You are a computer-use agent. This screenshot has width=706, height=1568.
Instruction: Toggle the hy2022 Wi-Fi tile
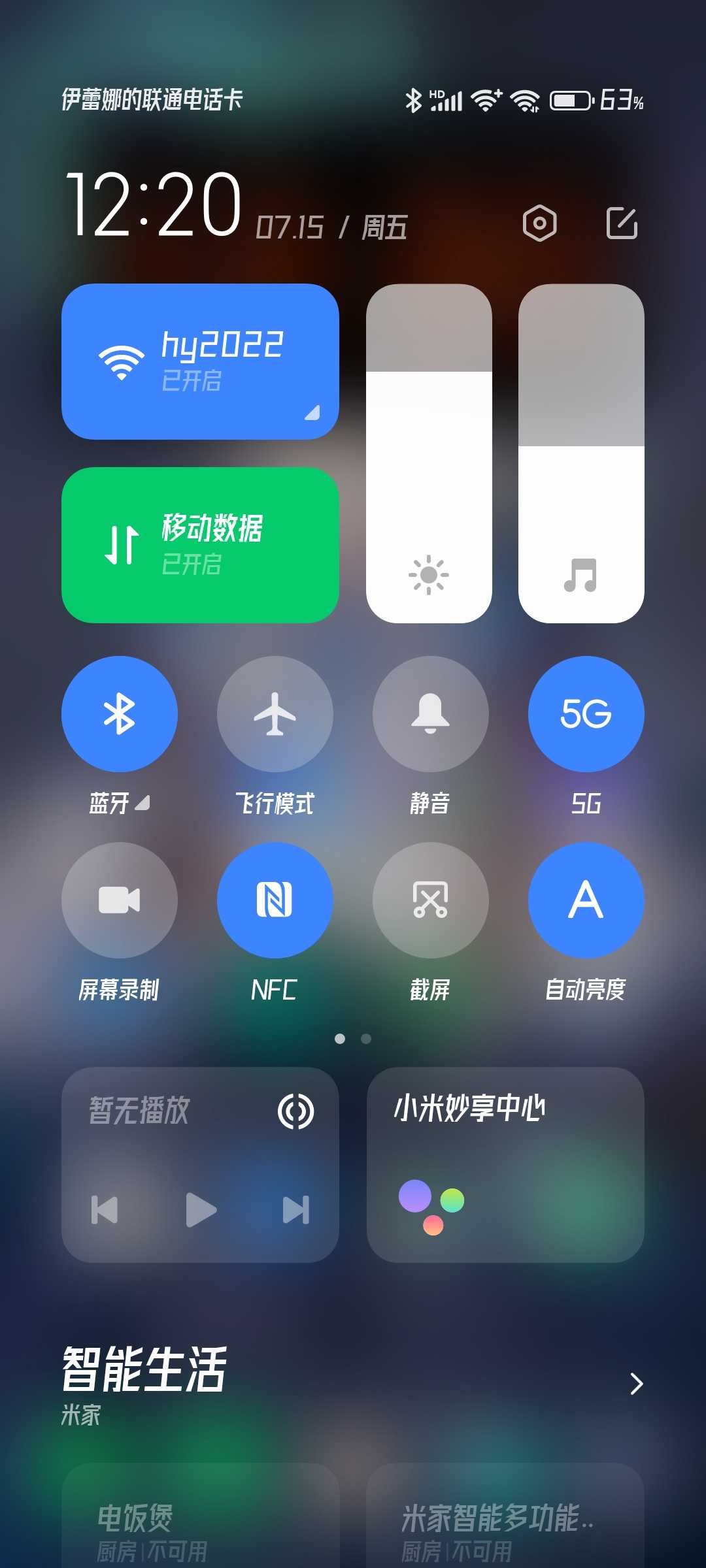(x=200, y=361)
